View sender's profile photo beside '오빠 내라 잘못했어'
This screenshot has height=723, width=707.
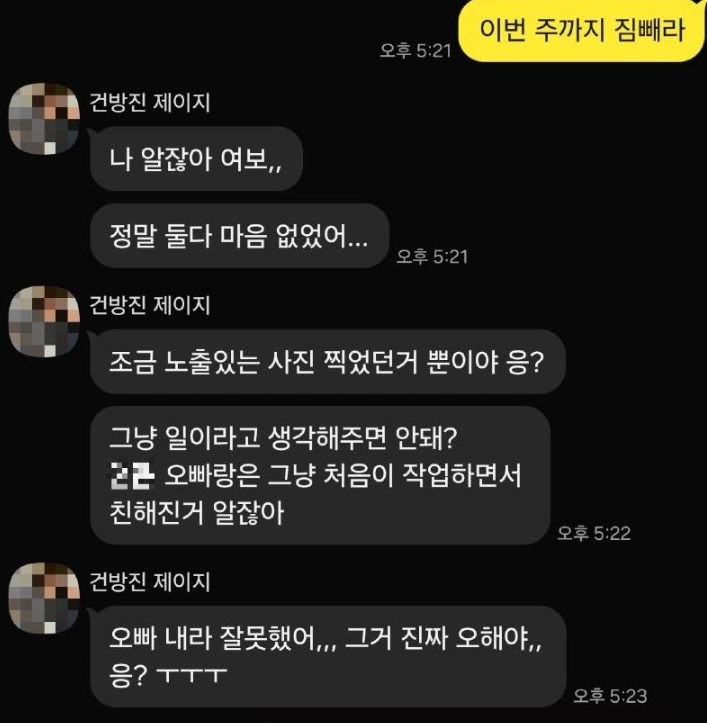(43, 598)
